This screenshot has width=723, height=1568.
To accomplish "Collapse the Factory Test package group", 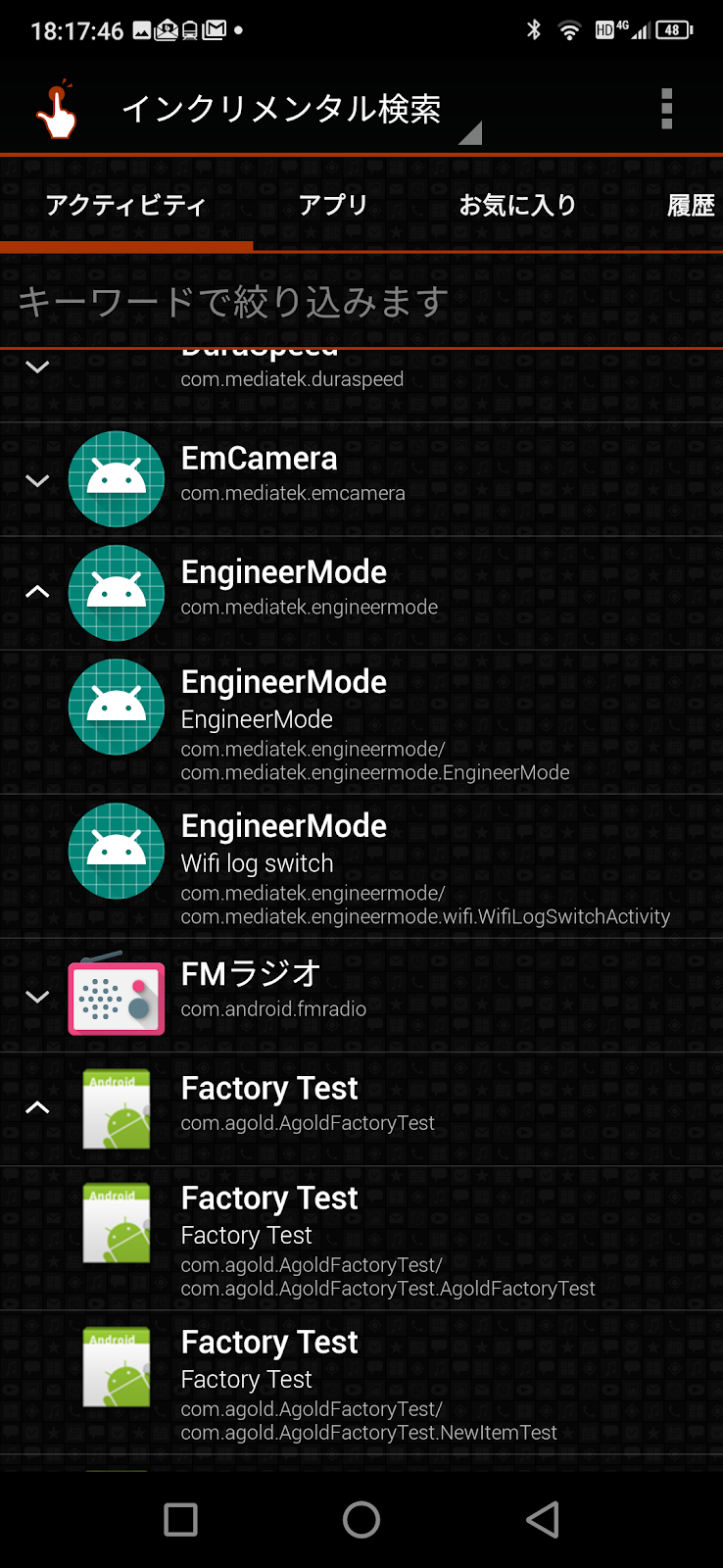I will point(37,1108).
